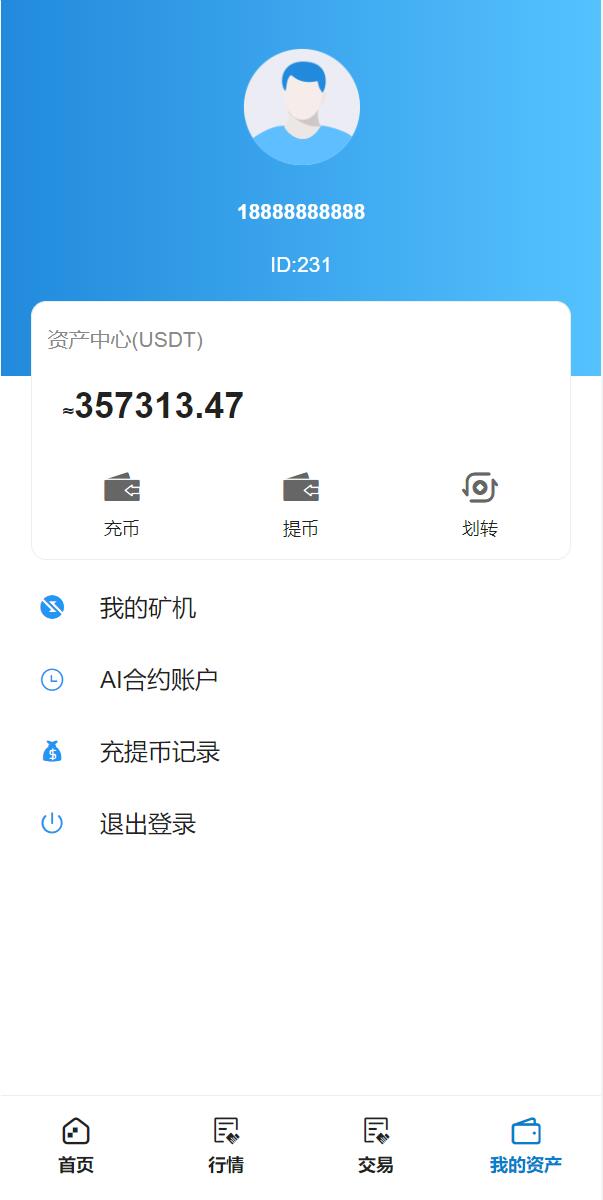603x1200 pixels.
Task: Go to the 行情 market tab
Action: (x=226, y=1146)
